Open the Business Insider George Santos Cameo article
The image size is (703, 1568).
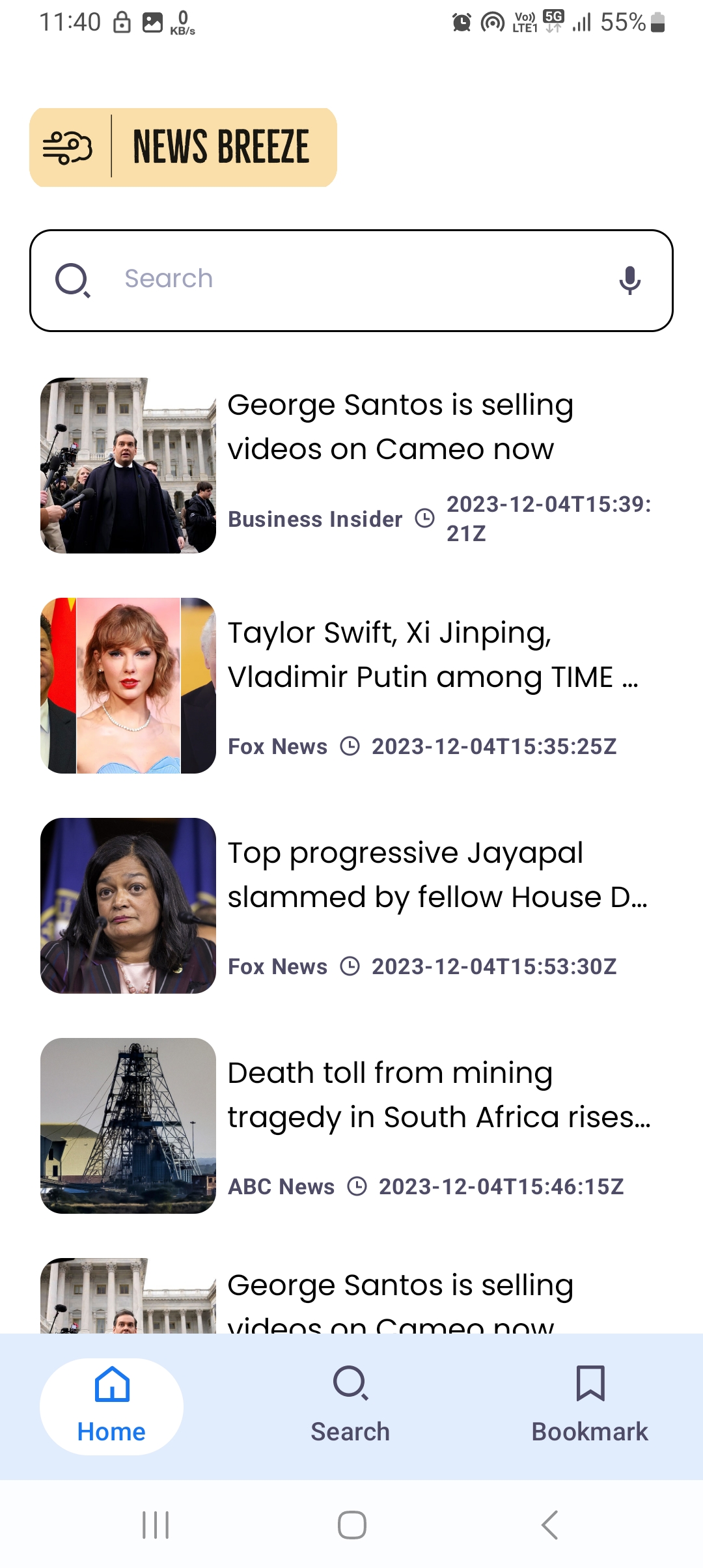pos(400,427)
